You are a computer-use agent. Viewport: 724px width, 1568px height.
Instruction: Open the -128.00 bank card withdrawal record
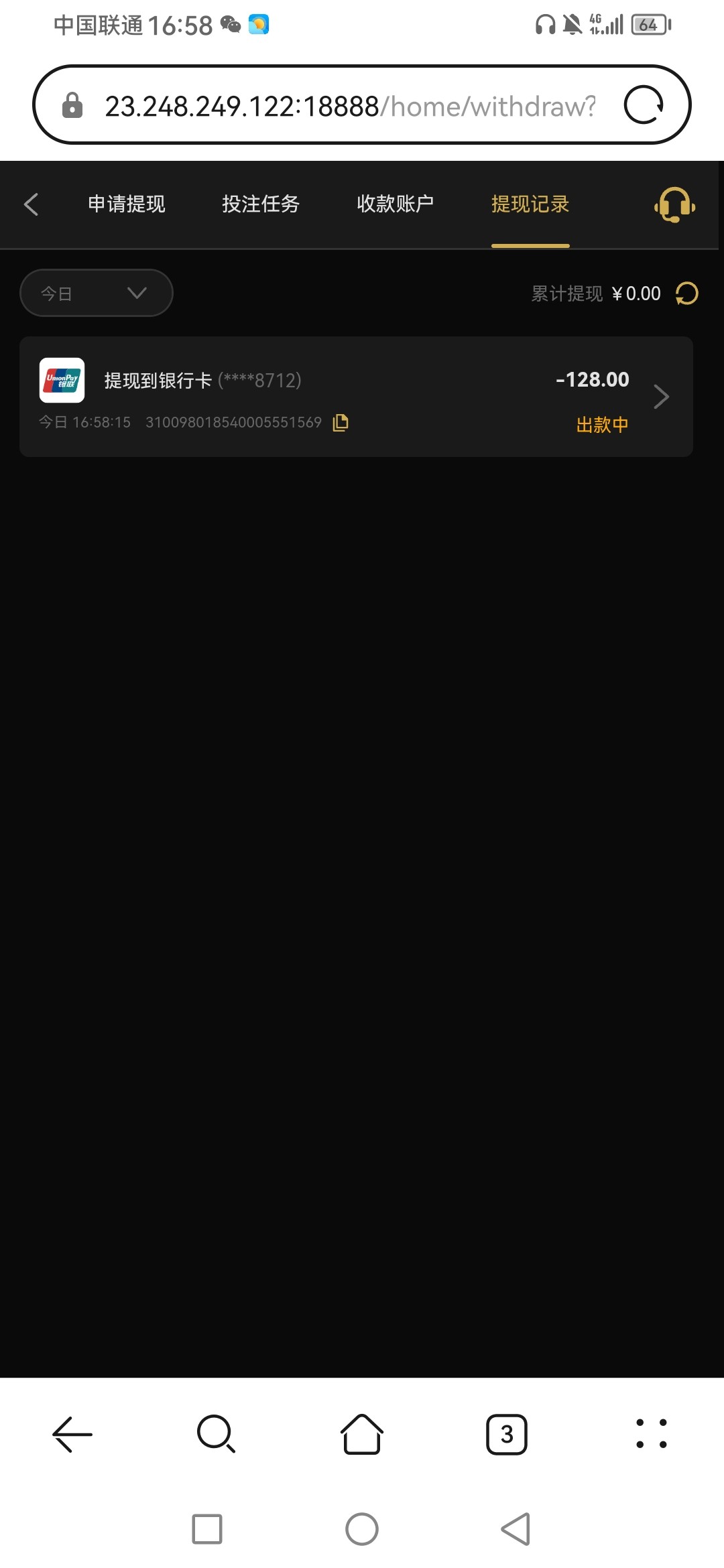click(x=356, y=397)
